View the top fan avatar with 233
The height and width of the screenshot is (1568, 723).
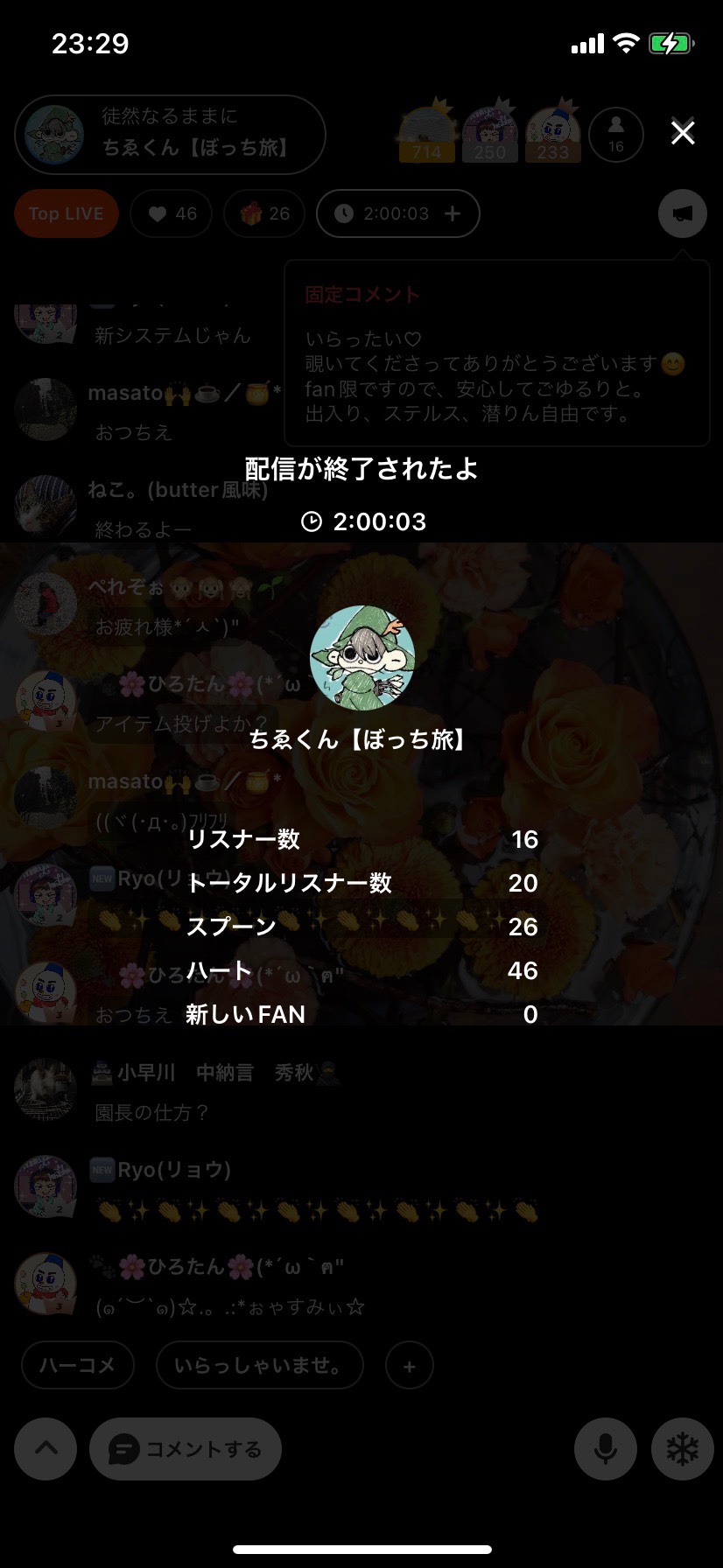(x=553, y=133)
